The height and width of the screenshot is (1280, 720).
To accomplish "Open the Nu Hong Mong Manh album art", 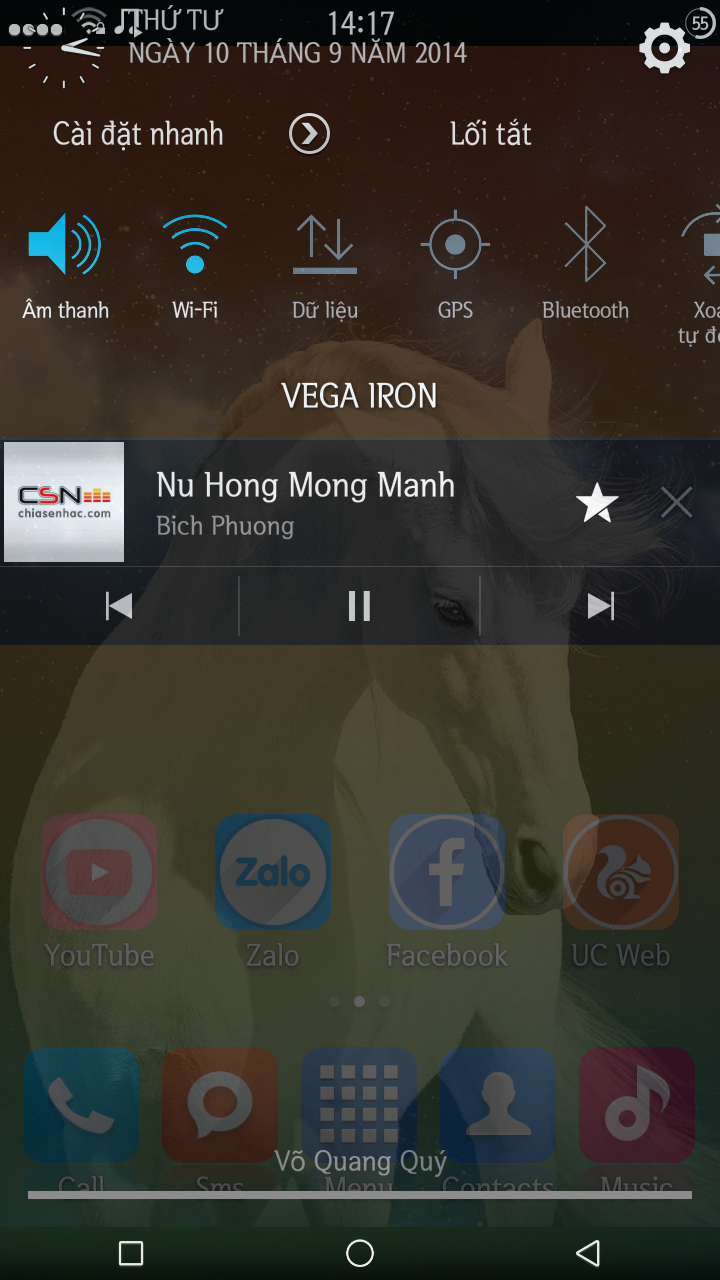I will click(64, 502).
